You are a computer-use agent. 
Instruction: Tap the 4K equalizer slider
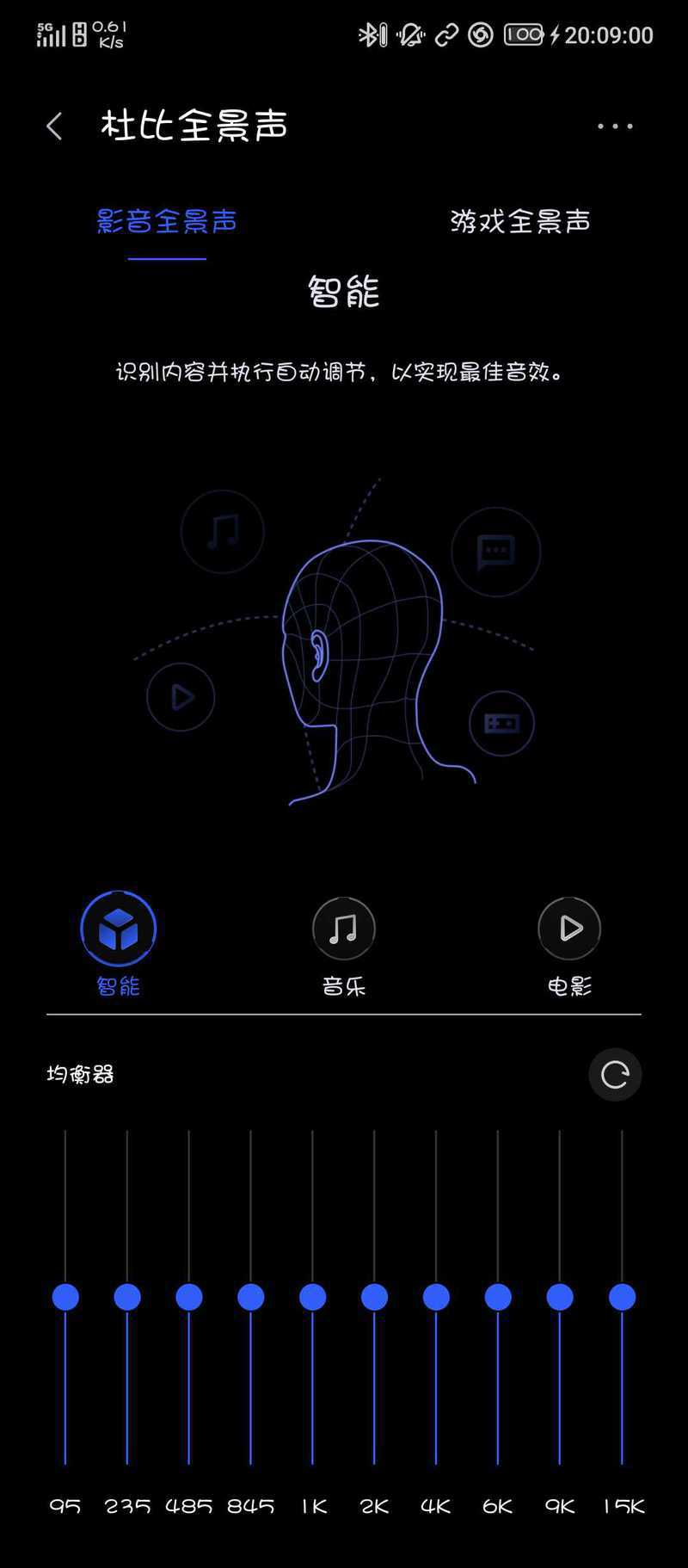[436, 1297]
